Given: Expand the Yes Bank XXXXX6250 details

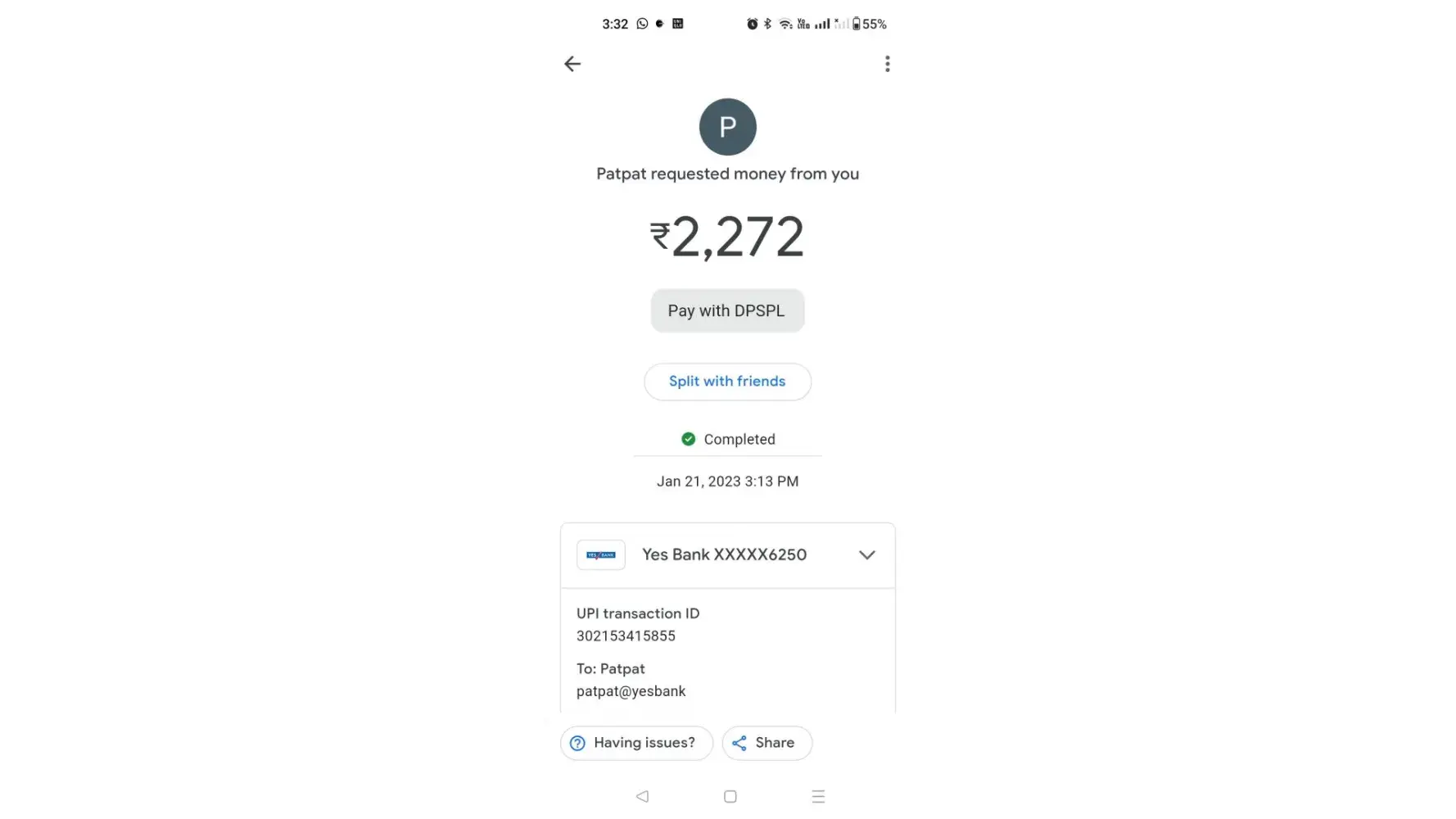Looking at the screenshot, I should 866,555.
